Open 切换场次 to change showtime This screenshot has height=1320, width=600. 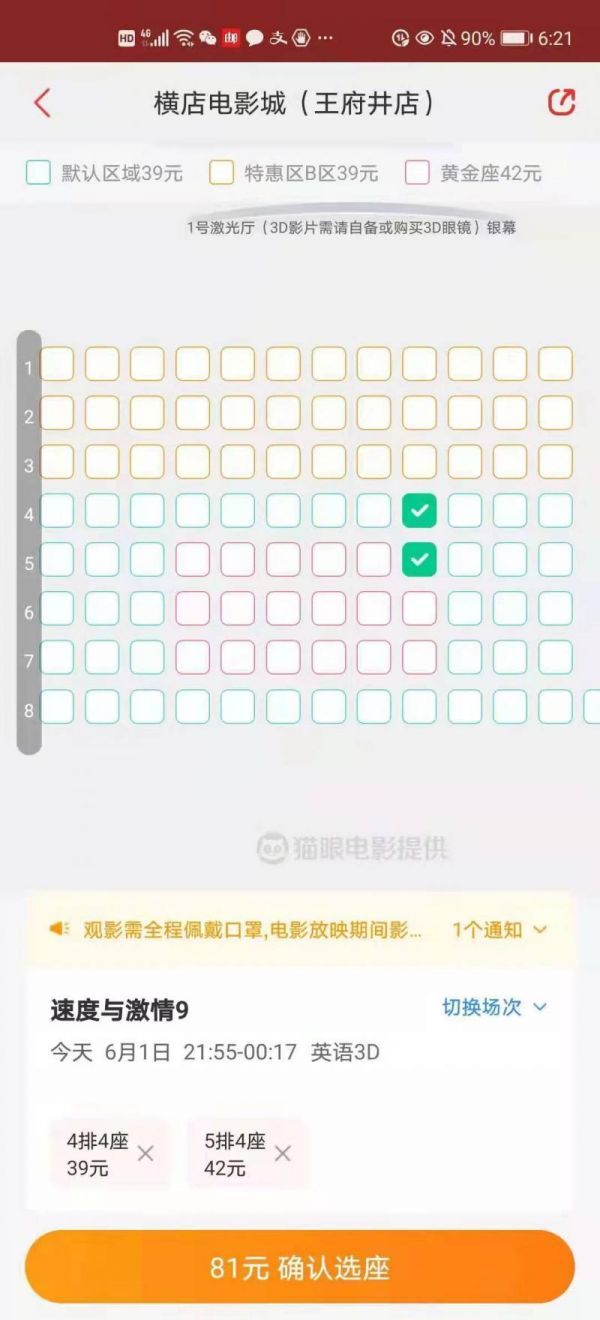pyautogui.click(x=495, y=1007)
